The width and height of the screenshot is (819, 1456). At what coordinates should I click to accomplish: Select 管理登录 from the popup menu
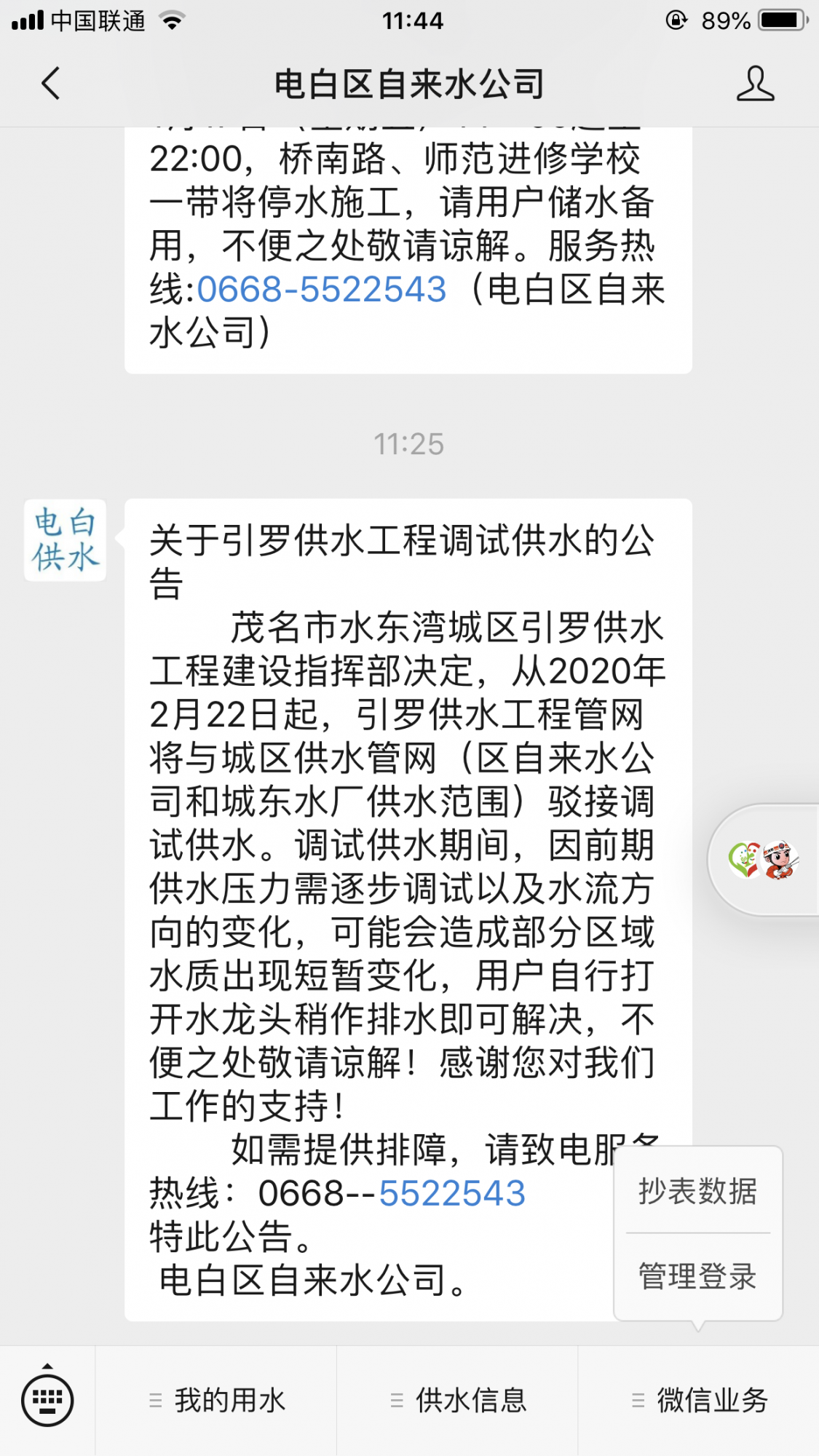click(x=697, y=1276)
